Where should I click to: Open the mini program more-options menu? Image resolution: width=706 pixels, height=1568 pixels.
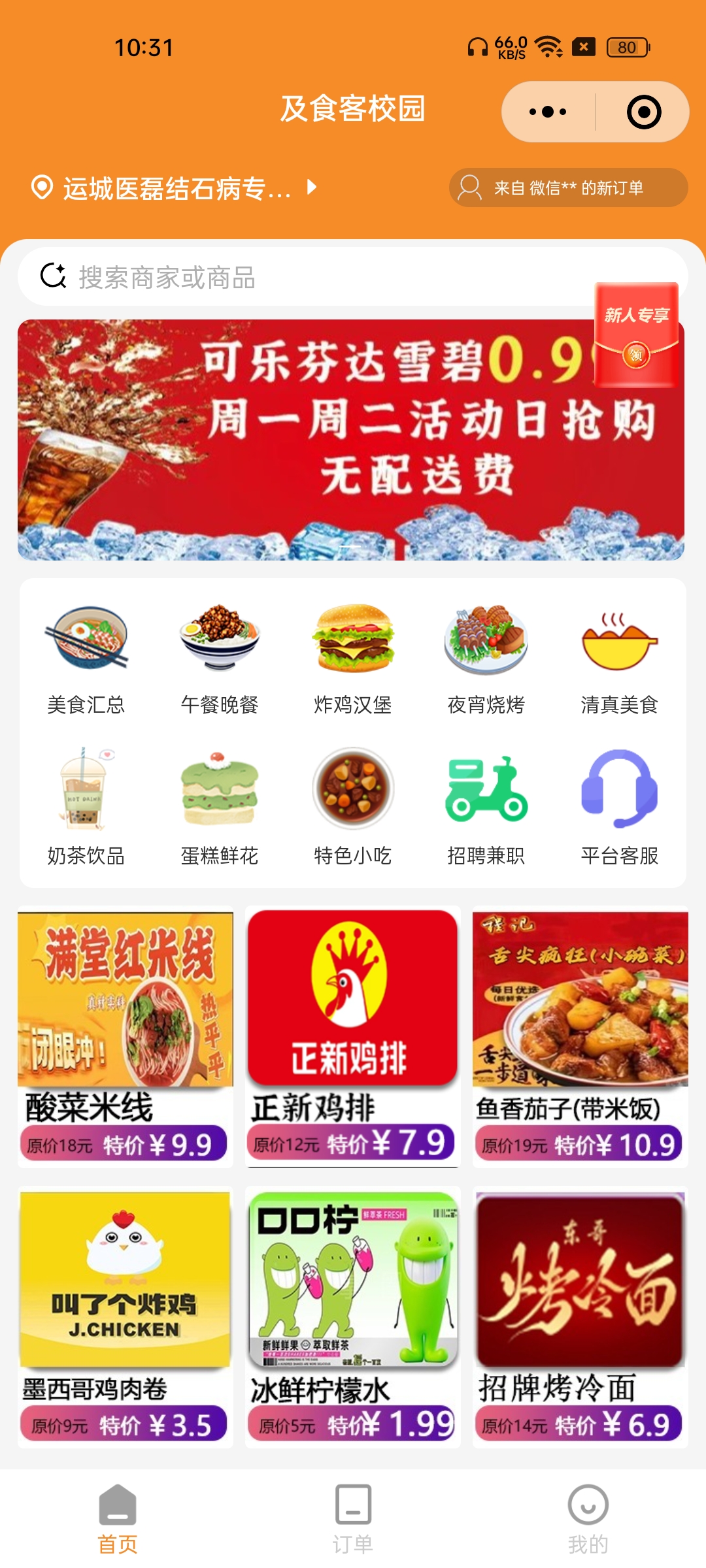[x=548, y=112]
